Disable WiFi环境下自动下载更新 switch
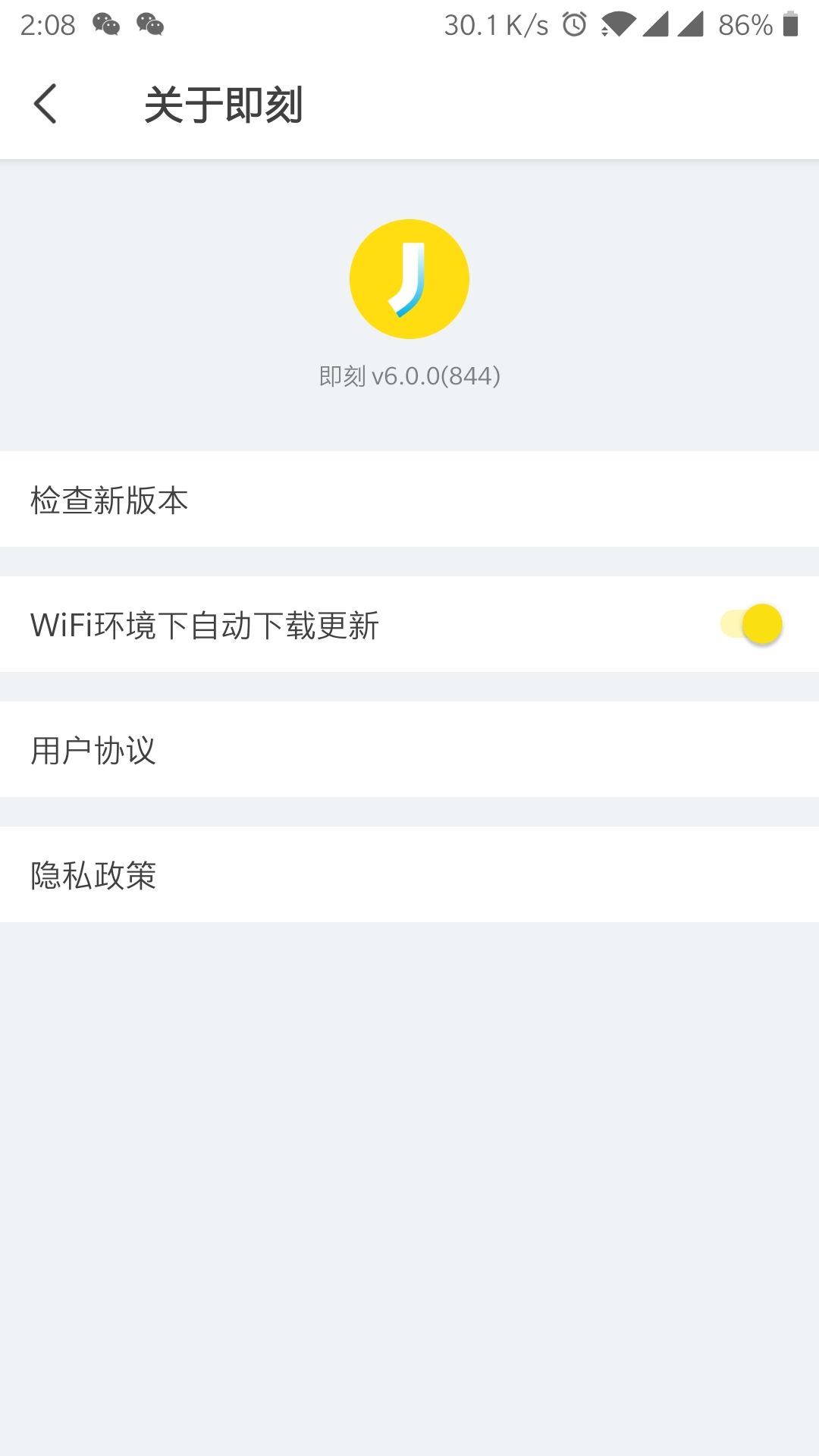This screenshot has height=1456, width=819. tap(751, 625)
